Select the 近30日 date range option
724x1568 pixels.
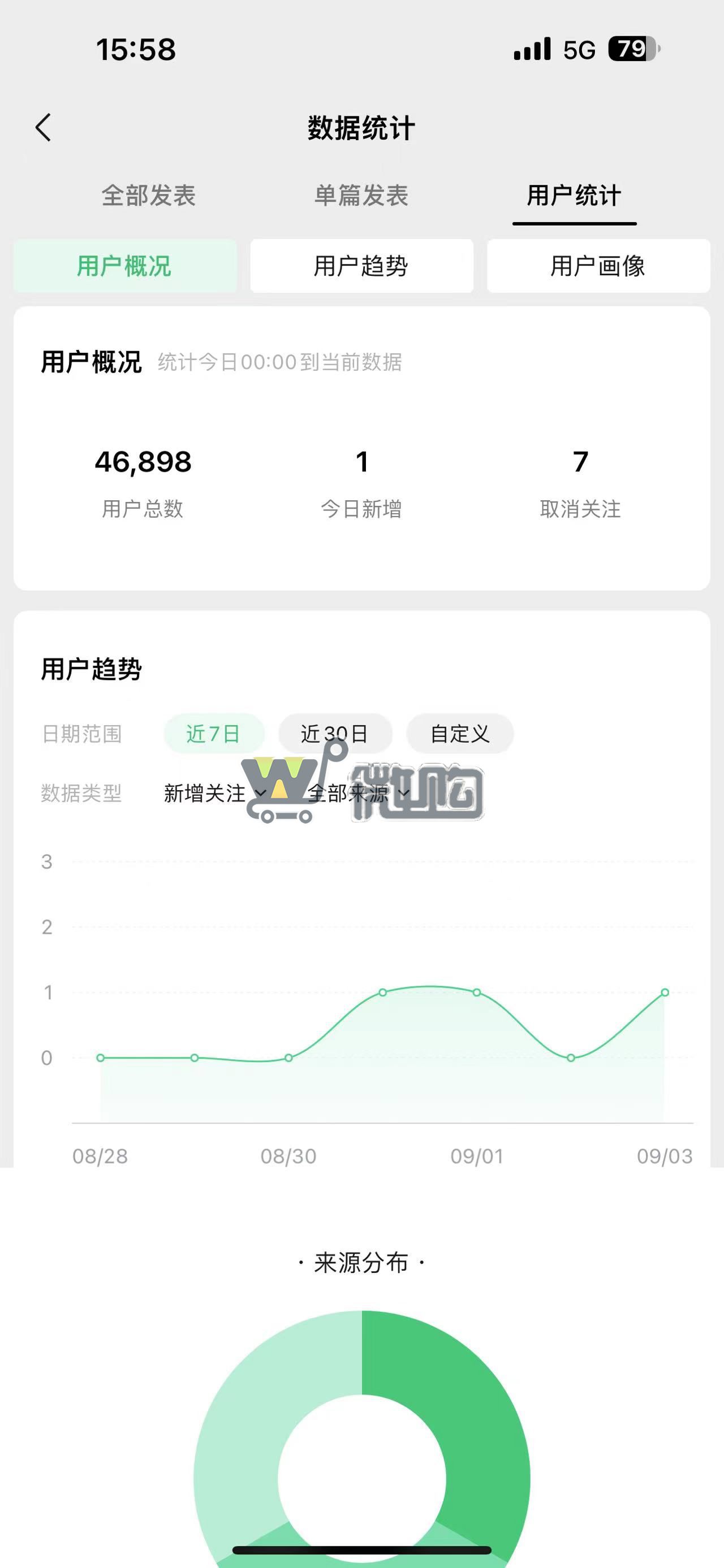(335, 734)
